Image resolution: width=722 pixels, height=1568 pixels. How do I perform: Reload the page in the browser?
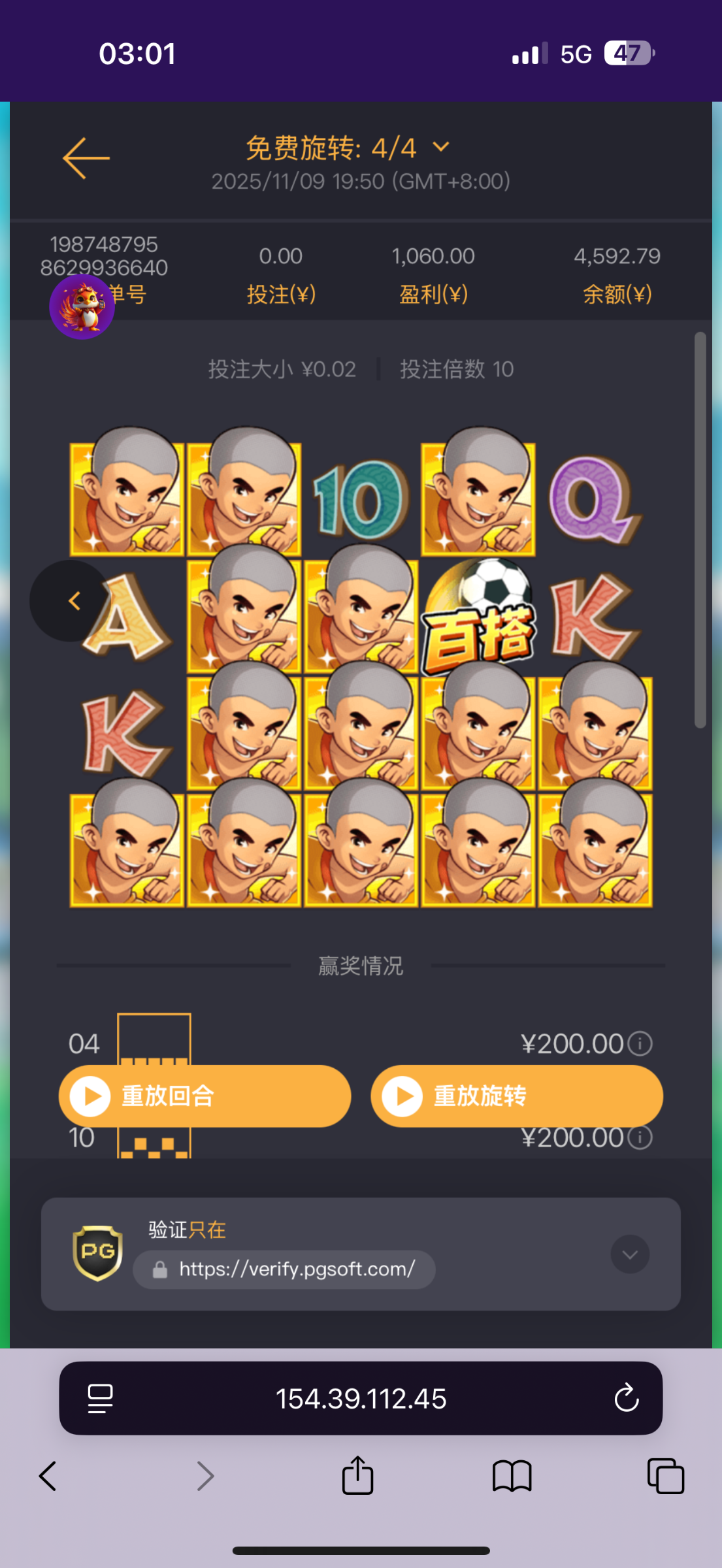pos(626,1398)
